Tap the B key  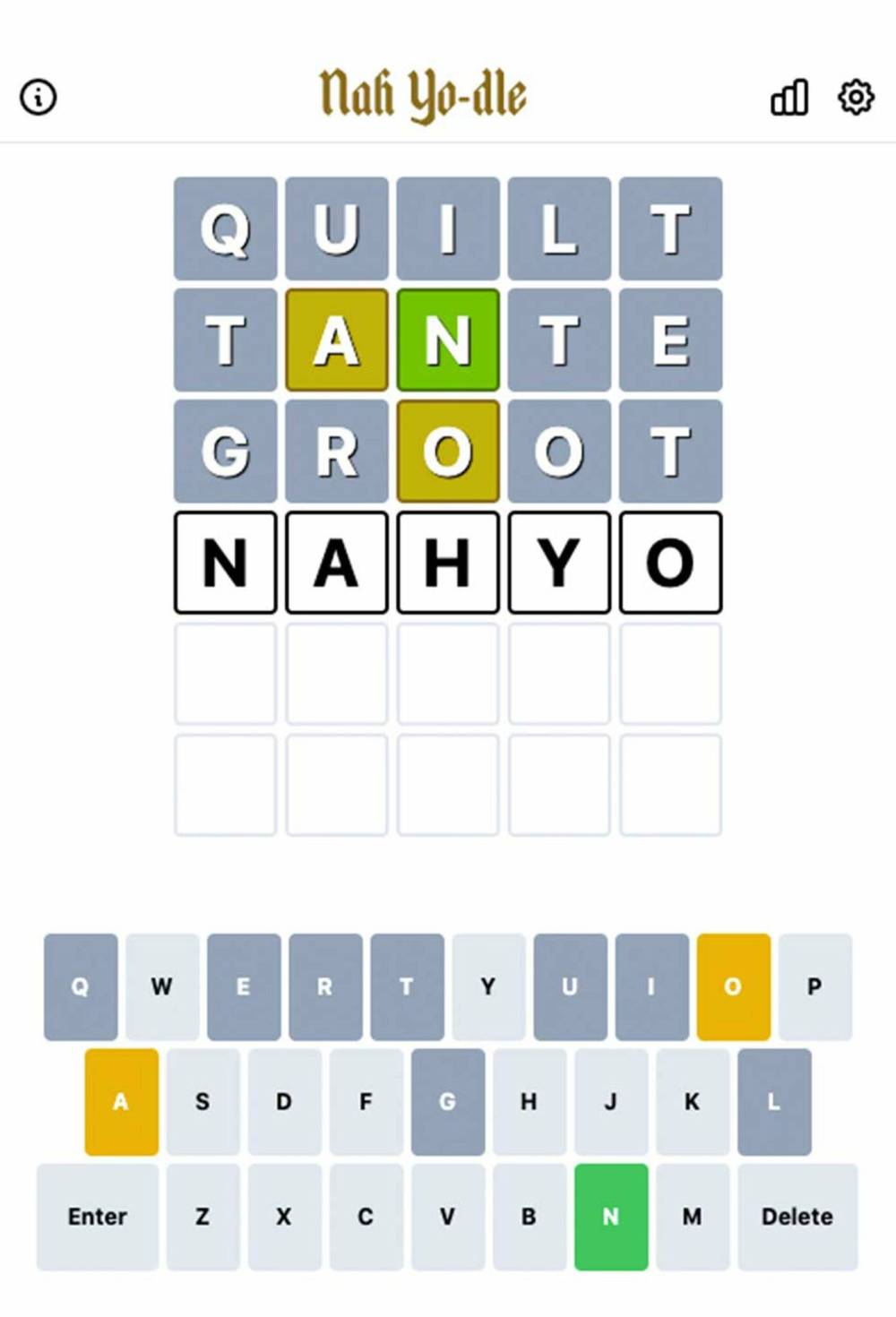pyautogui.click(x=529, y=1217)
